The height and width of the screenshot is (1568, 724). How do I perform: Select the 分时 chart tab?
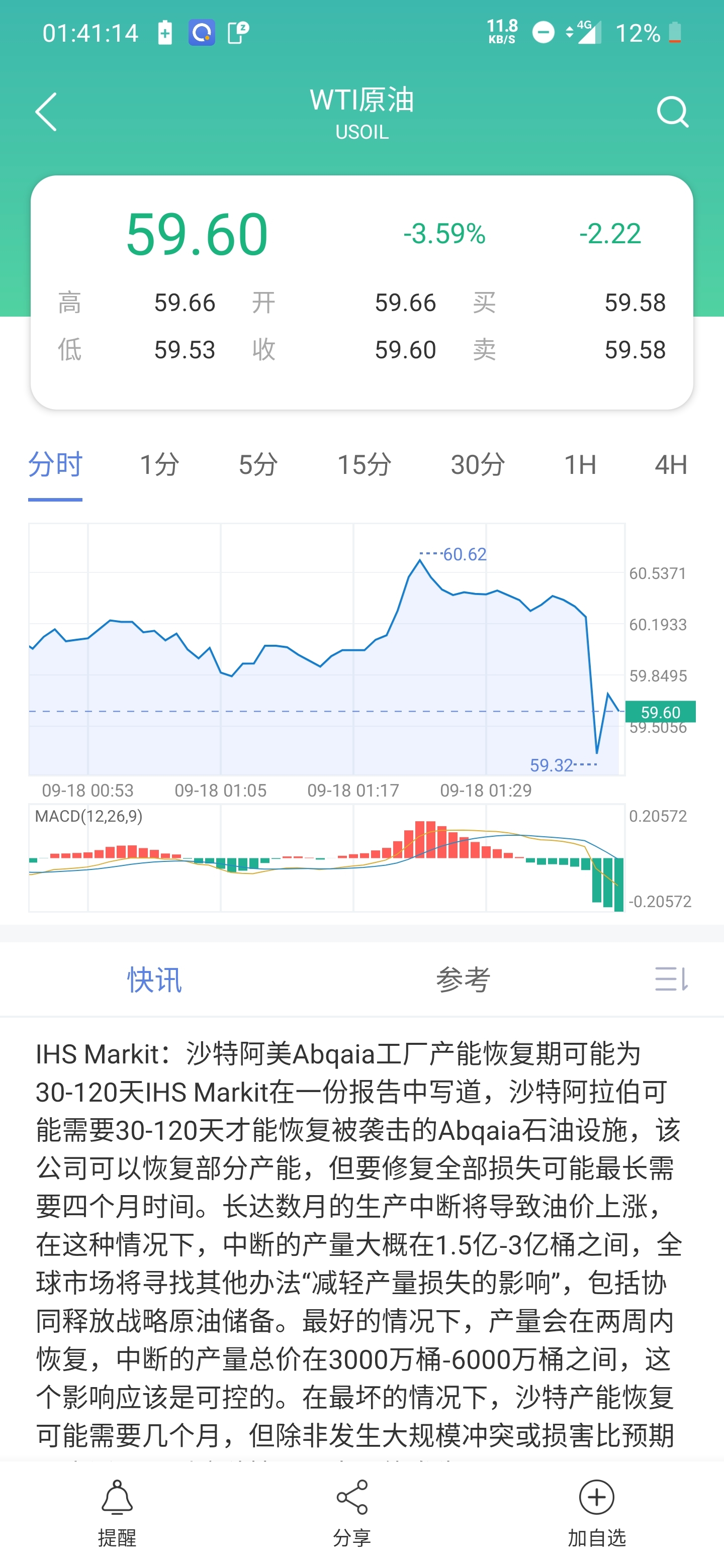(x=55, y=465)
